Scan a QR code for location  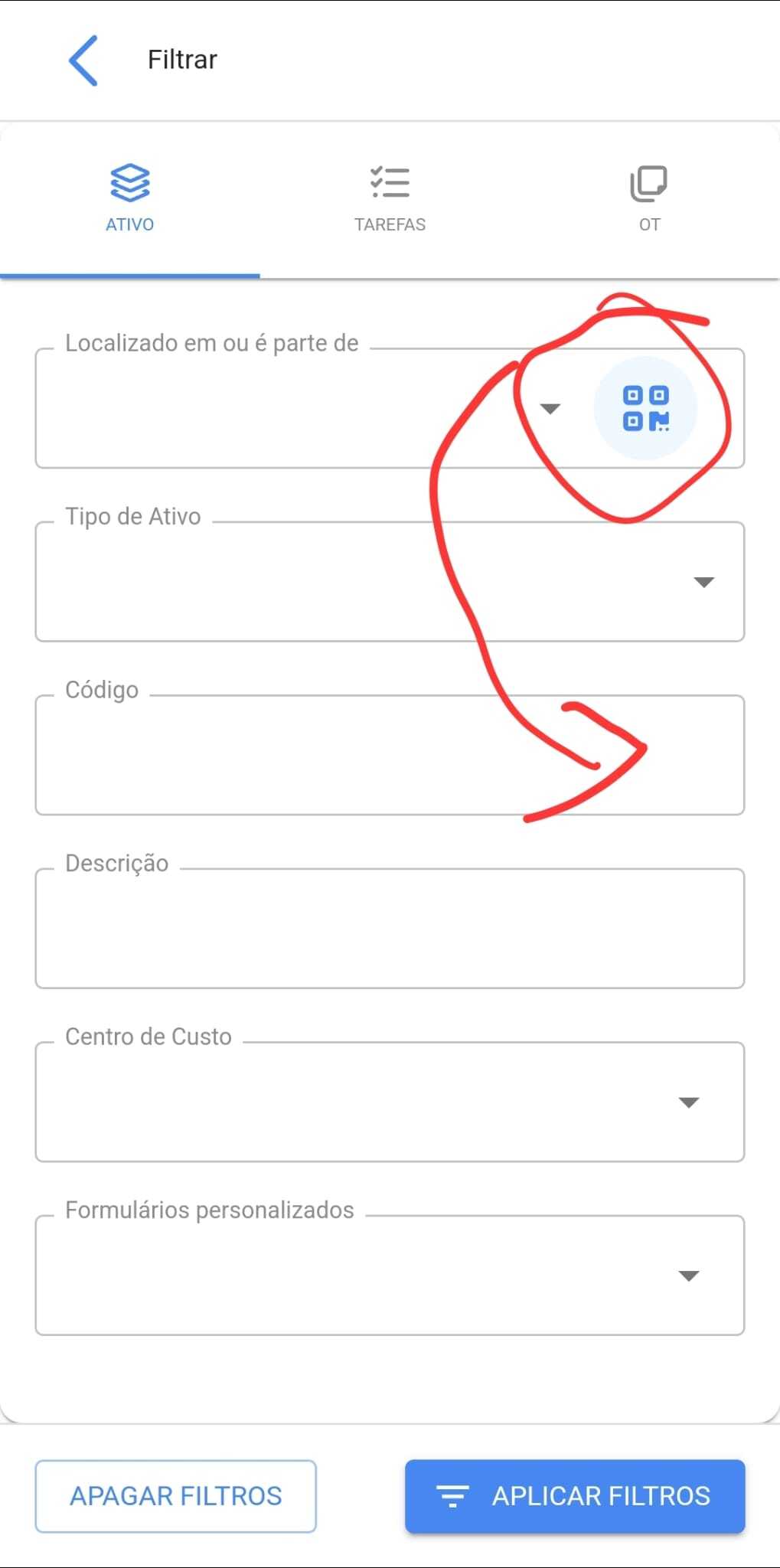point(645,408)
